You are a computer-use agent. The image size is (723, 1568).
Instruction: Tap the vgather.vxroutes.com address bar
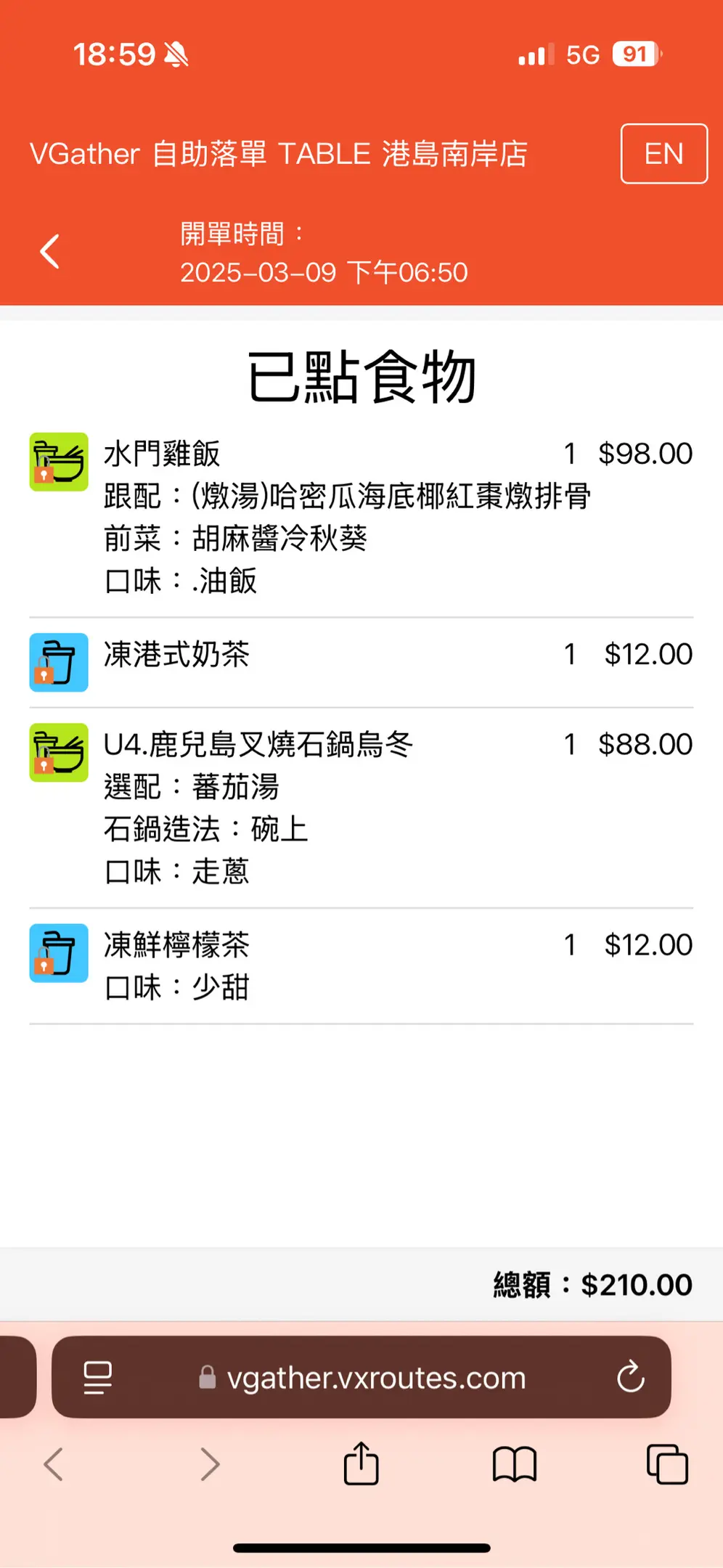376,1377
